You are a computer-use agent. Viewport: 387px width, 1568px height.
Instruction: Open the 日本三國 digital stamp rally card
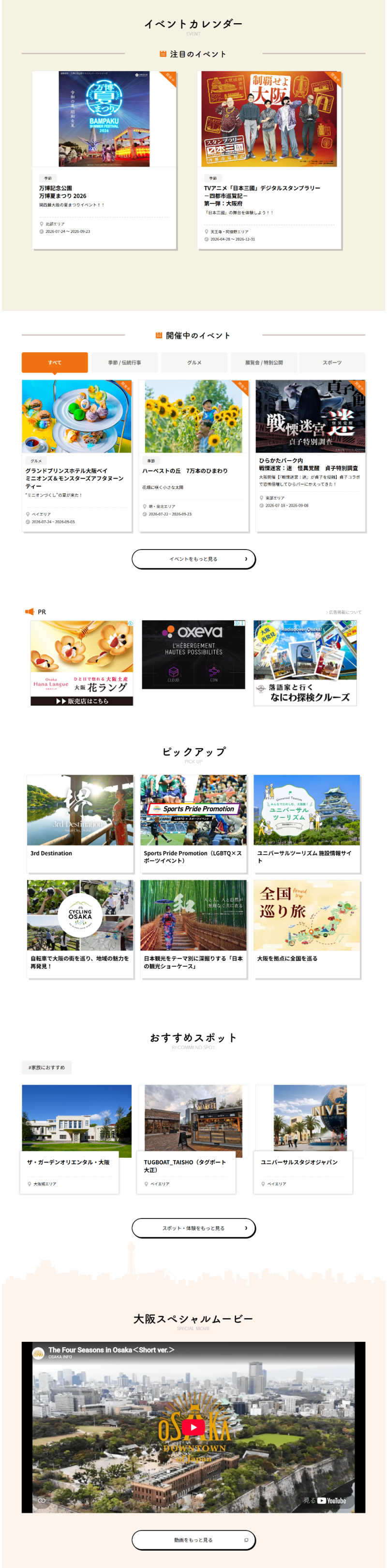[269, 160]
